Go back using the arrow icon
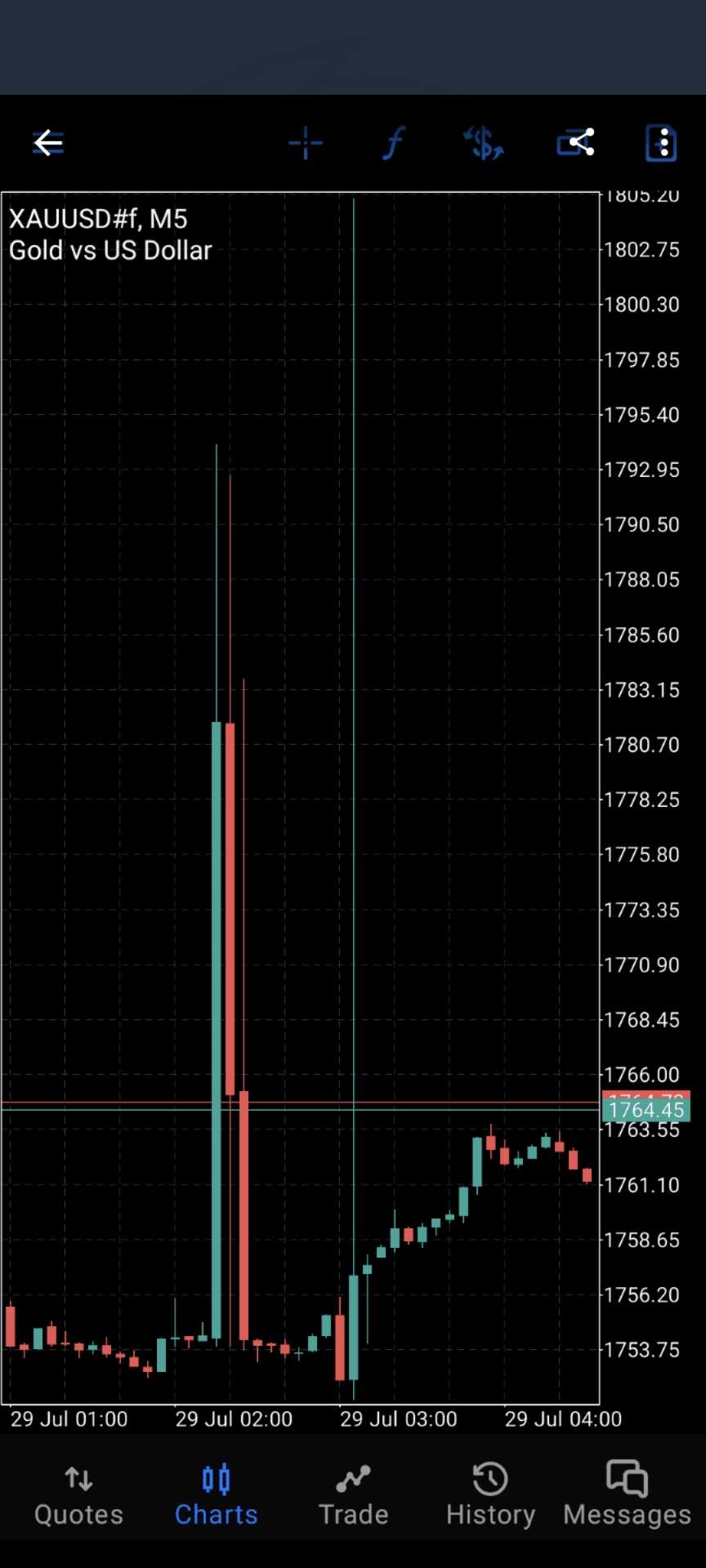Screen dimensions: 706x1568 tap(48, 143)
